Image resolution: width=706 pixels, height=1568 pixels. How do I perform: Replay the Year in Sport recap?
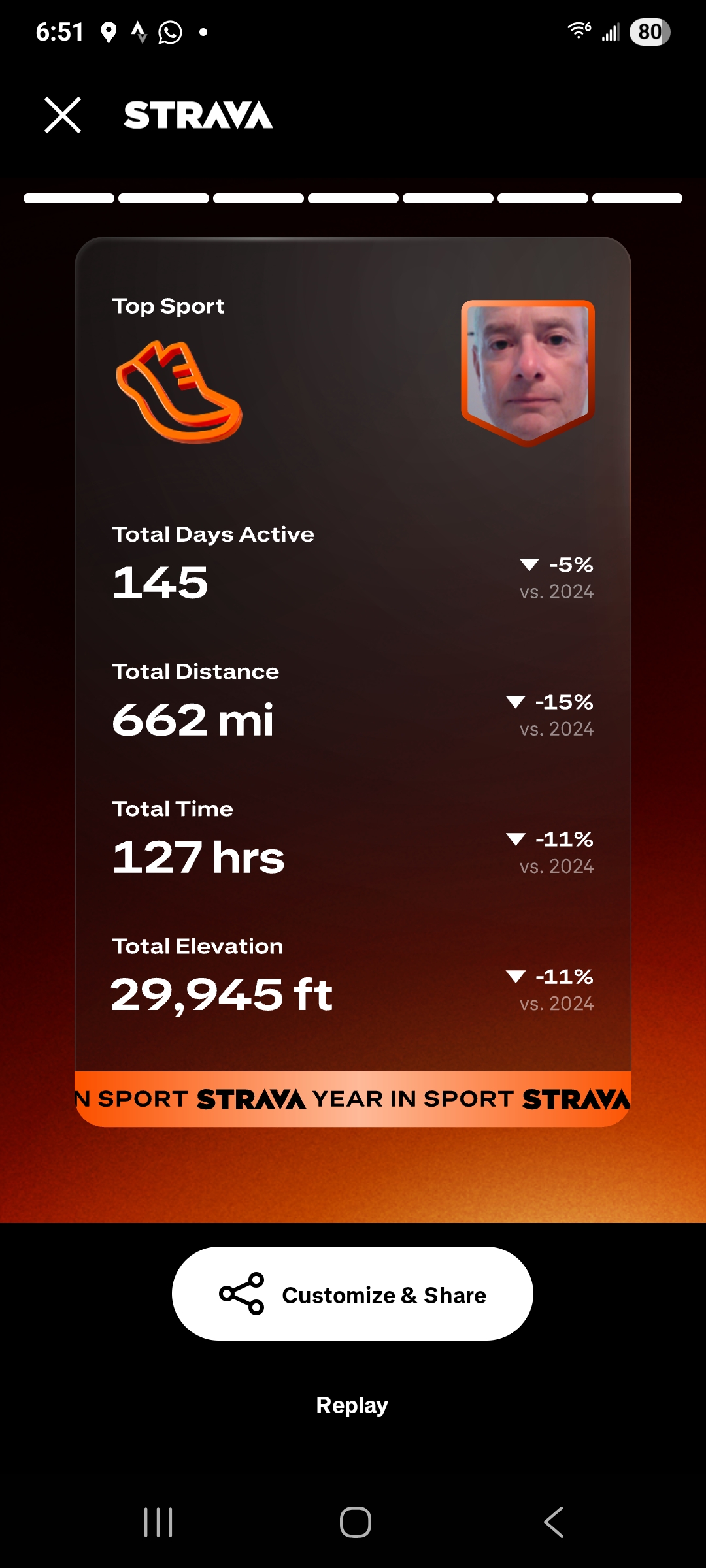coord(352,1405)
